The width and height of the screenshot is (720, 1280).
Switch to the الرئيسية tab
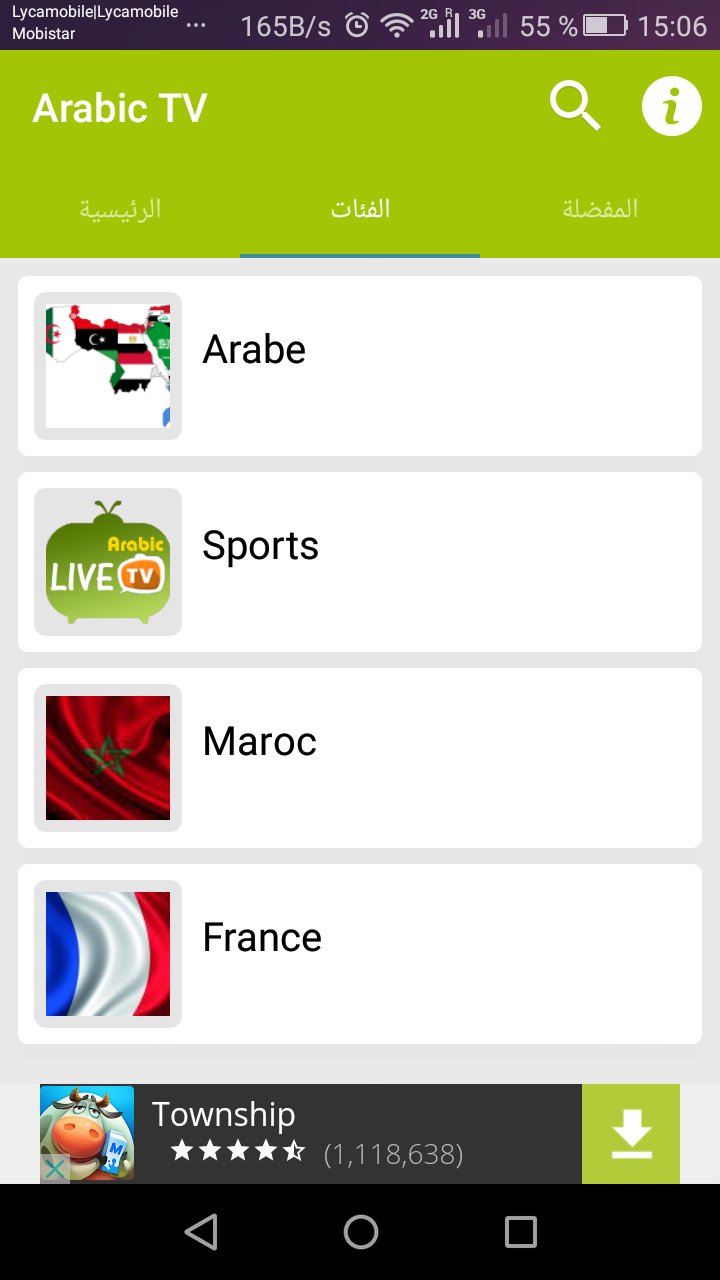click(120, 209)
